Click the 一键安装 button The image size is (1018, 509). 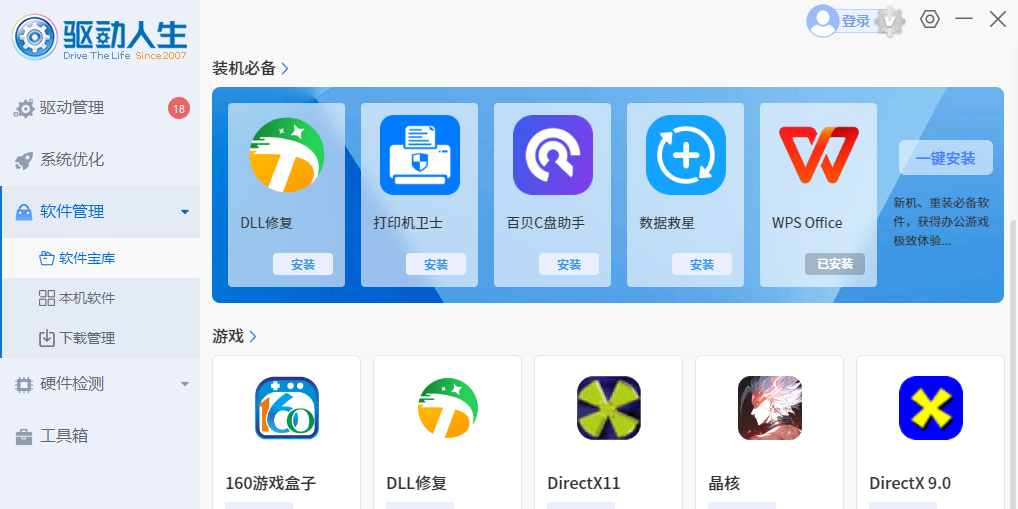tap(945, 158)
